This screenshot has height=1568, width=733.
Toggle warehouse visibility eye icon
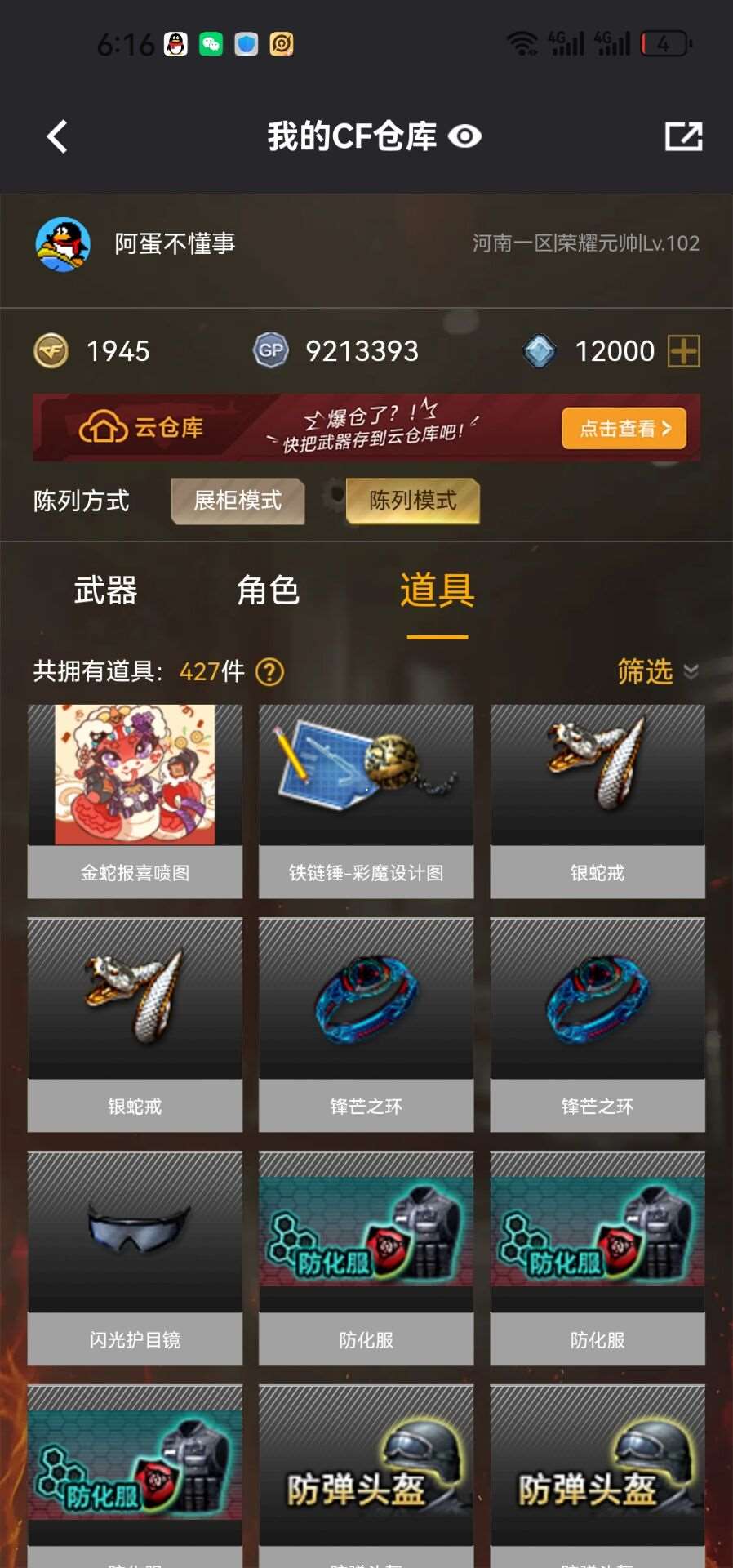(x=464, y=136)
